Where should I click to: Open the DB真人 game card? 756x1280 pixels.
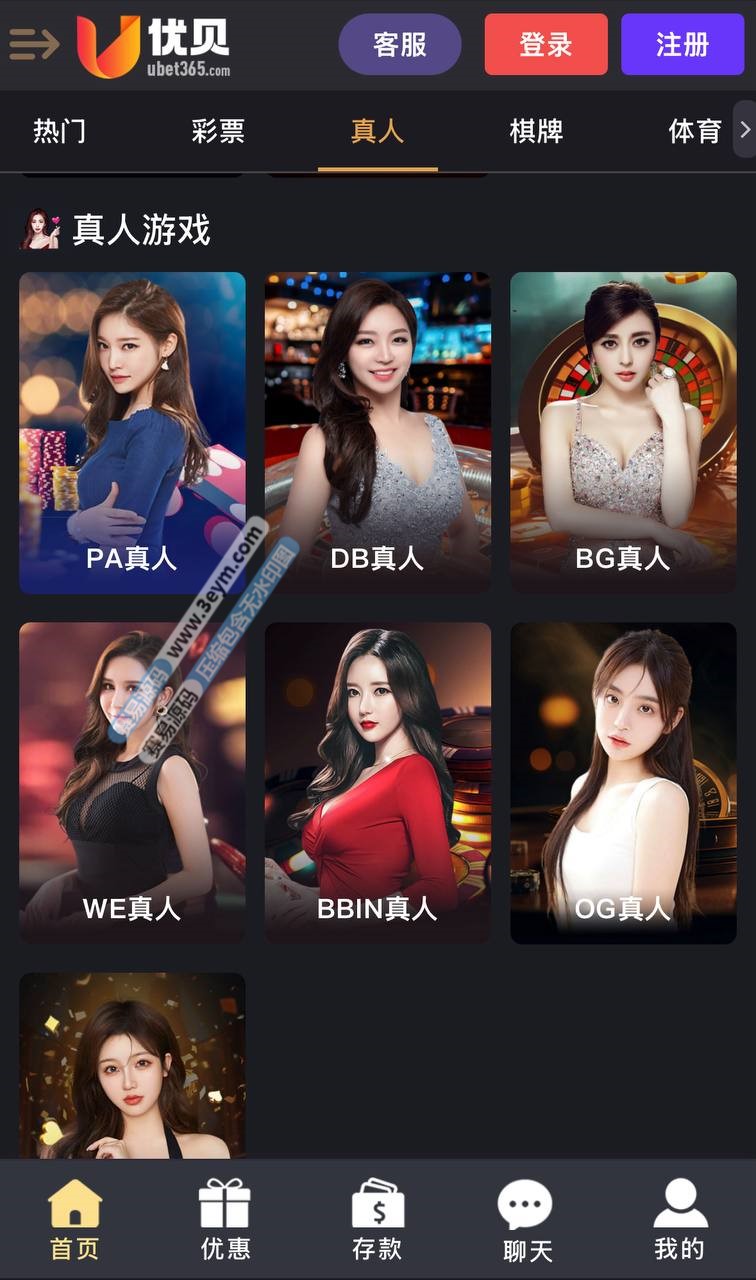tap(377, 432)
